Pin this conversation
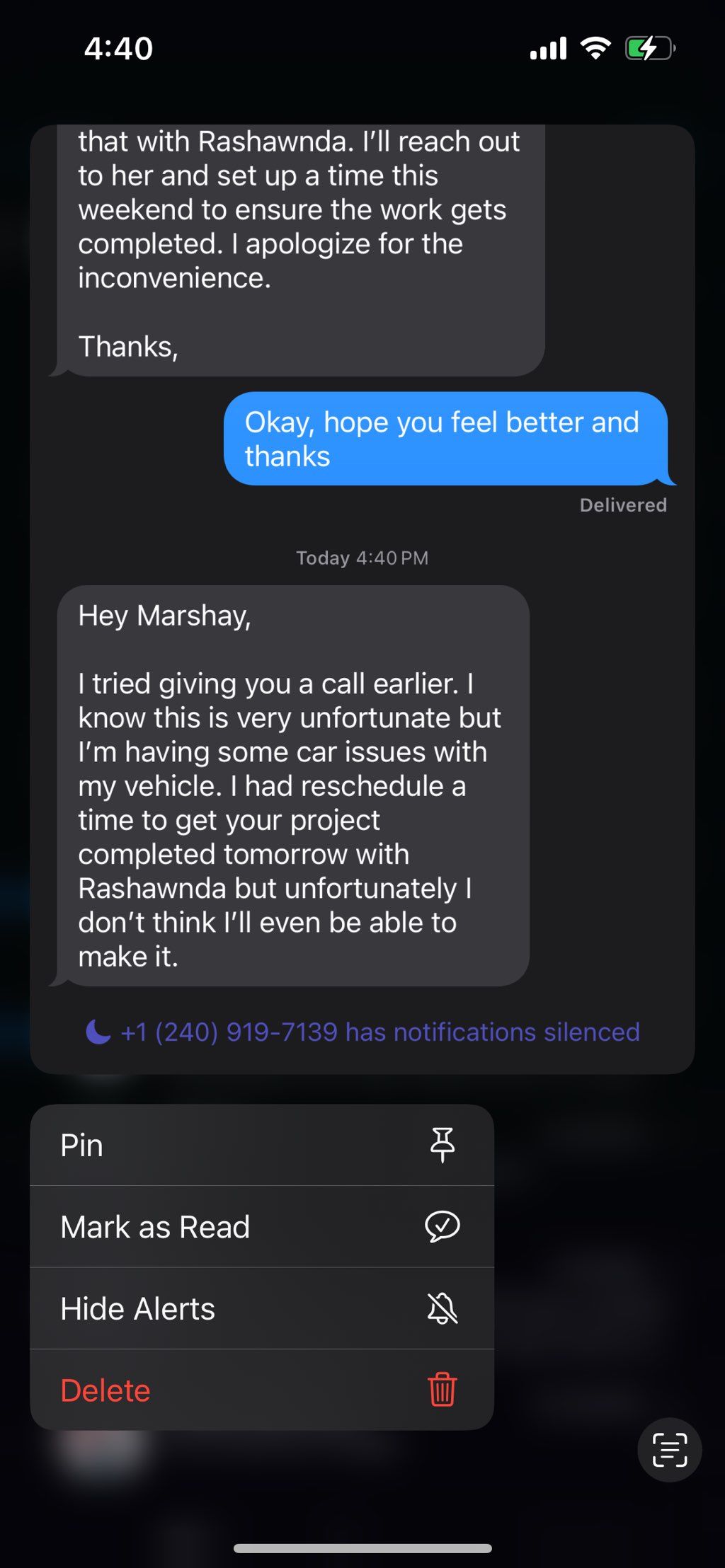This screenshot has height=1568, width=725. [x=261, y=1145]
